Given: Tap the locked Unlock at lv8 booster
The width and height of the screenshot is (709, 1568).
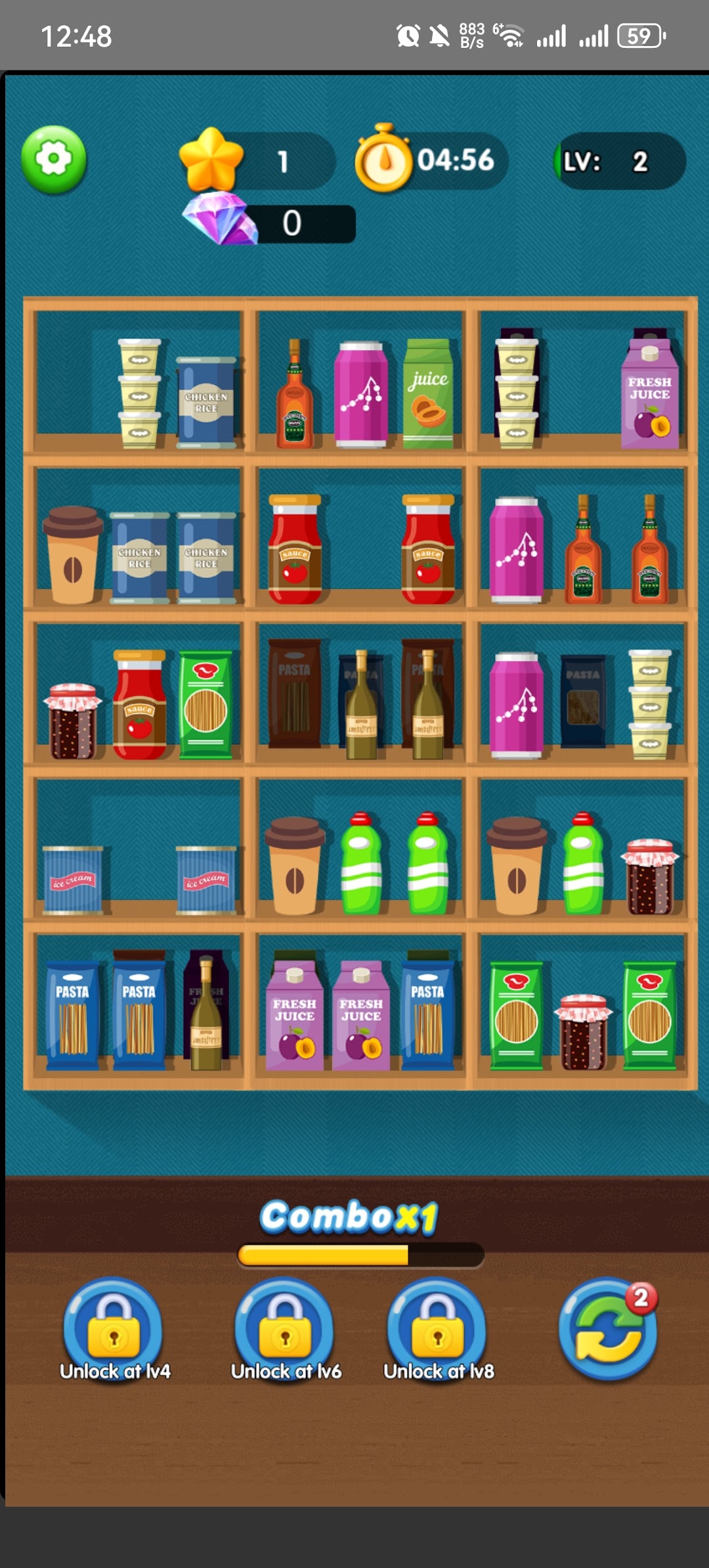Looking at the screenshot, I should pyautogui.click(x=438, y=1328).
